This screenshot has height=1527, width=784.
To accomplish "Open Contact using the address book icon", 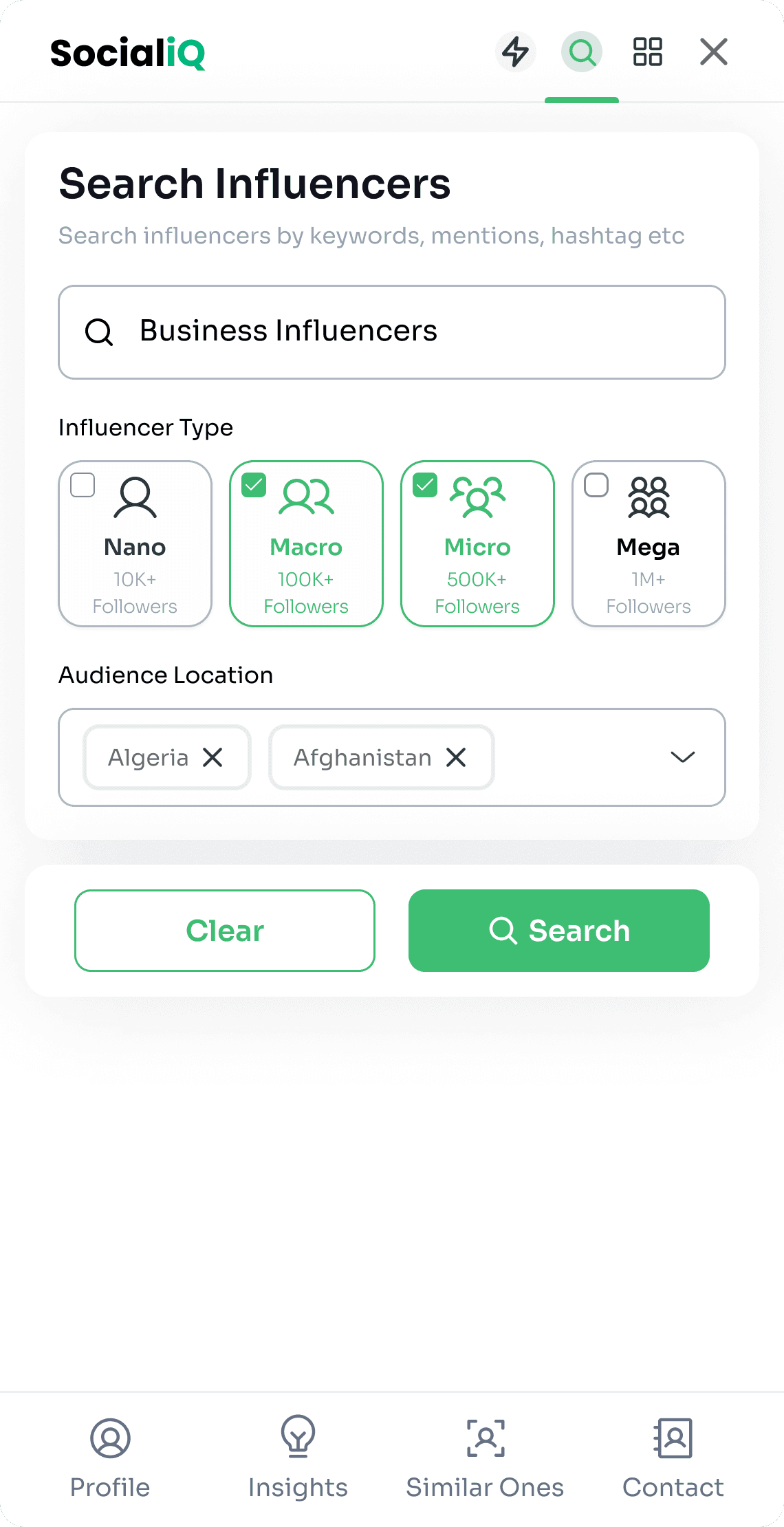I will click(x=673, y=1438).
